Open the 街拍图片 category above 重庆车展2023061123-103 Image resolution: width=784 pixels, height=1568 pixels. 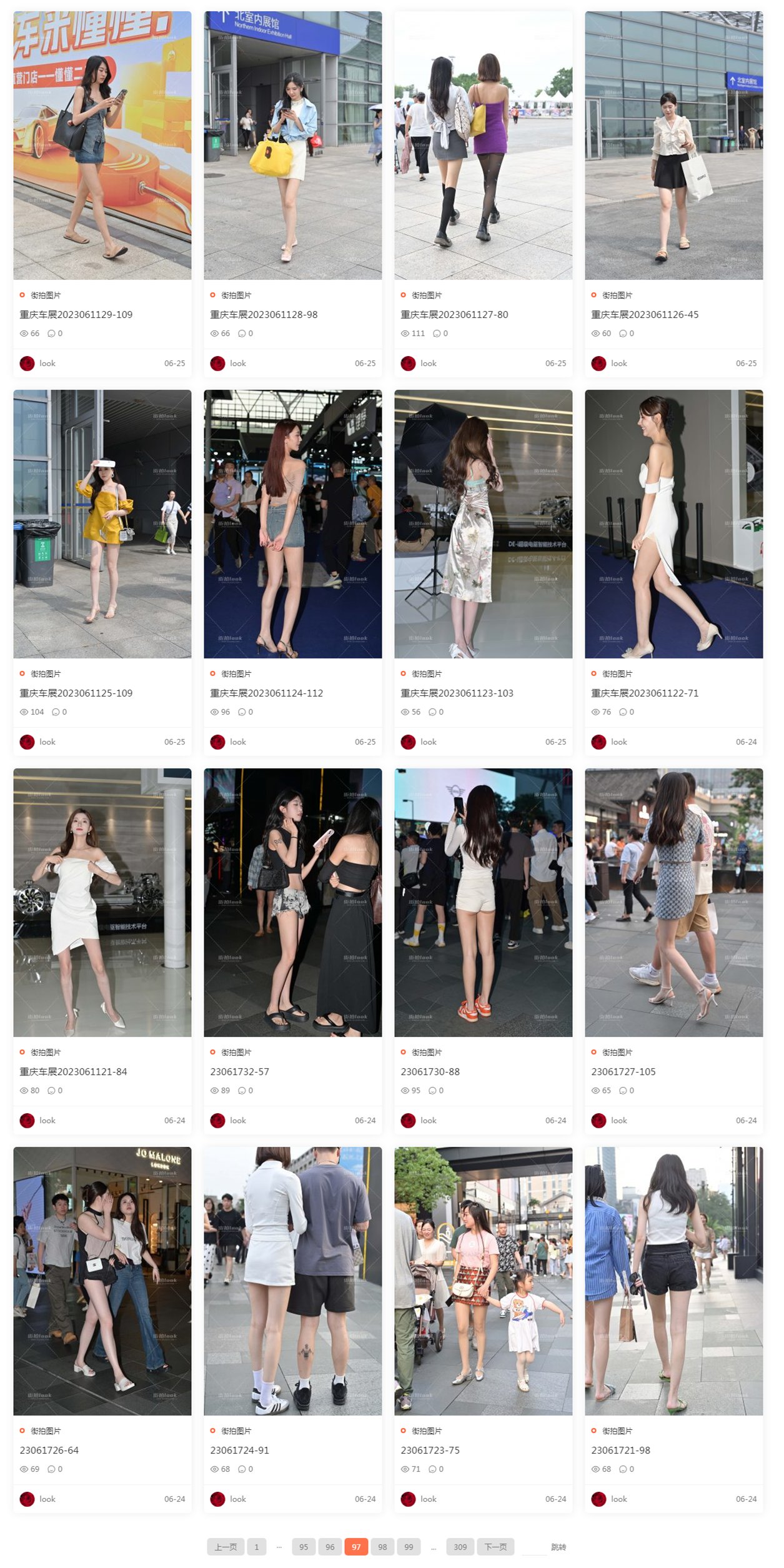coord(426,674)
